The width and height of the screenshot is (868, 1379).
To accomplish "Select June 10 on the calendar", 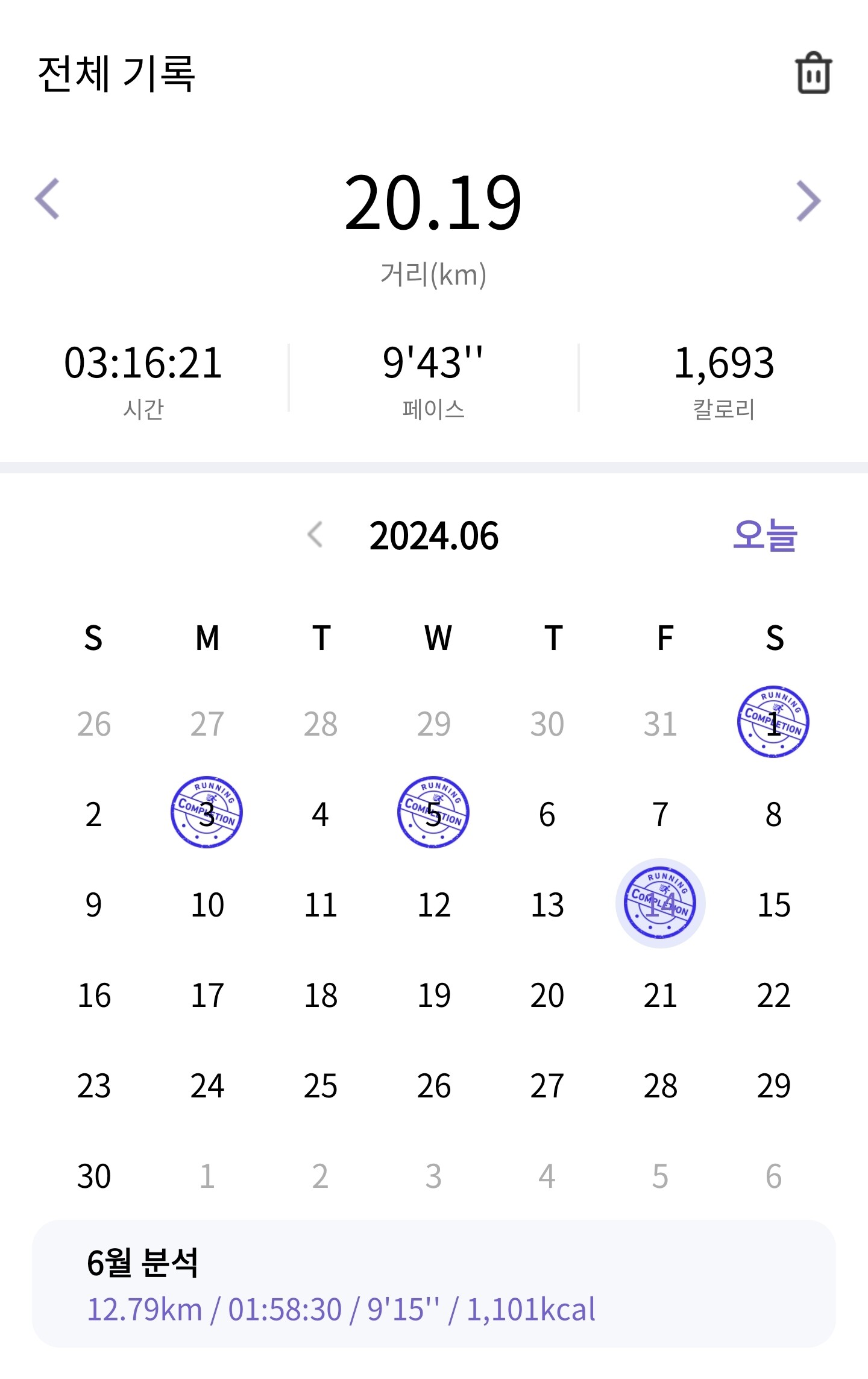I will click(x=207, y=904).
